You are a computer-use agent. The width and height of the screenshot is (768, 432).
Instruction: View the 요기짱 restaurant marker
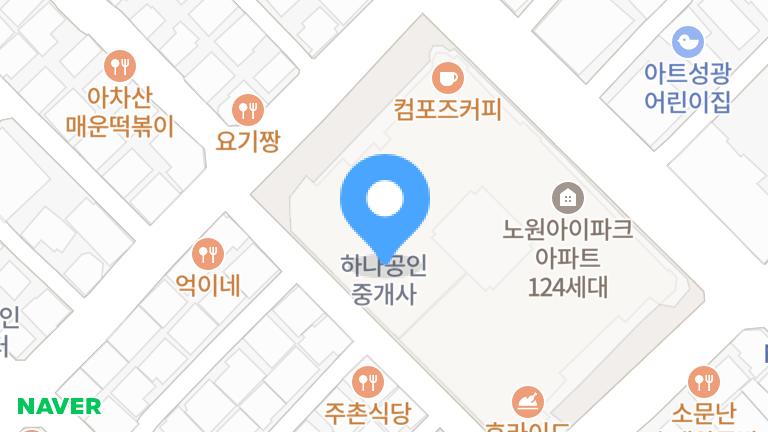point(247,109)
